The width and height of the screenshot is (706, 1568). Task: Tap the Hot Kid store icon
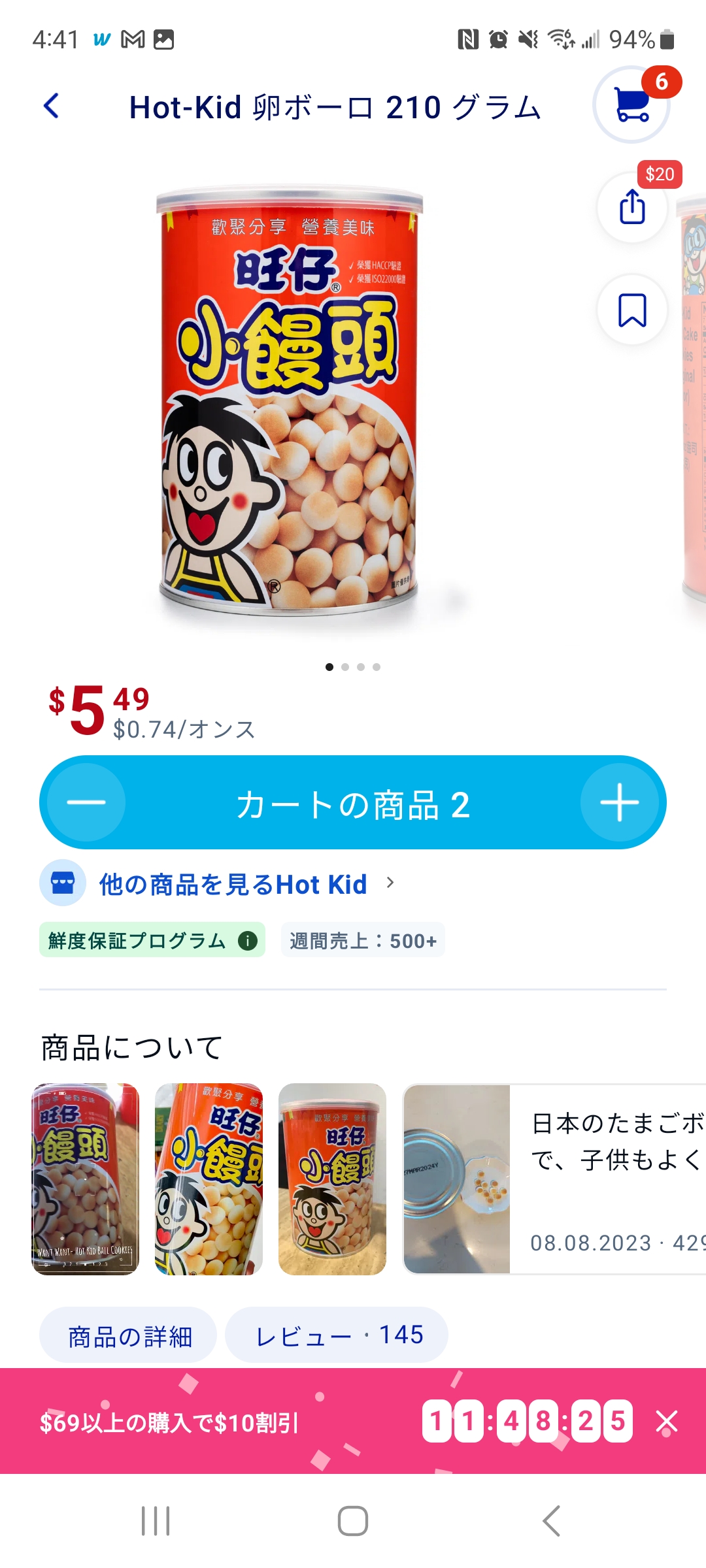coord(63,884)
